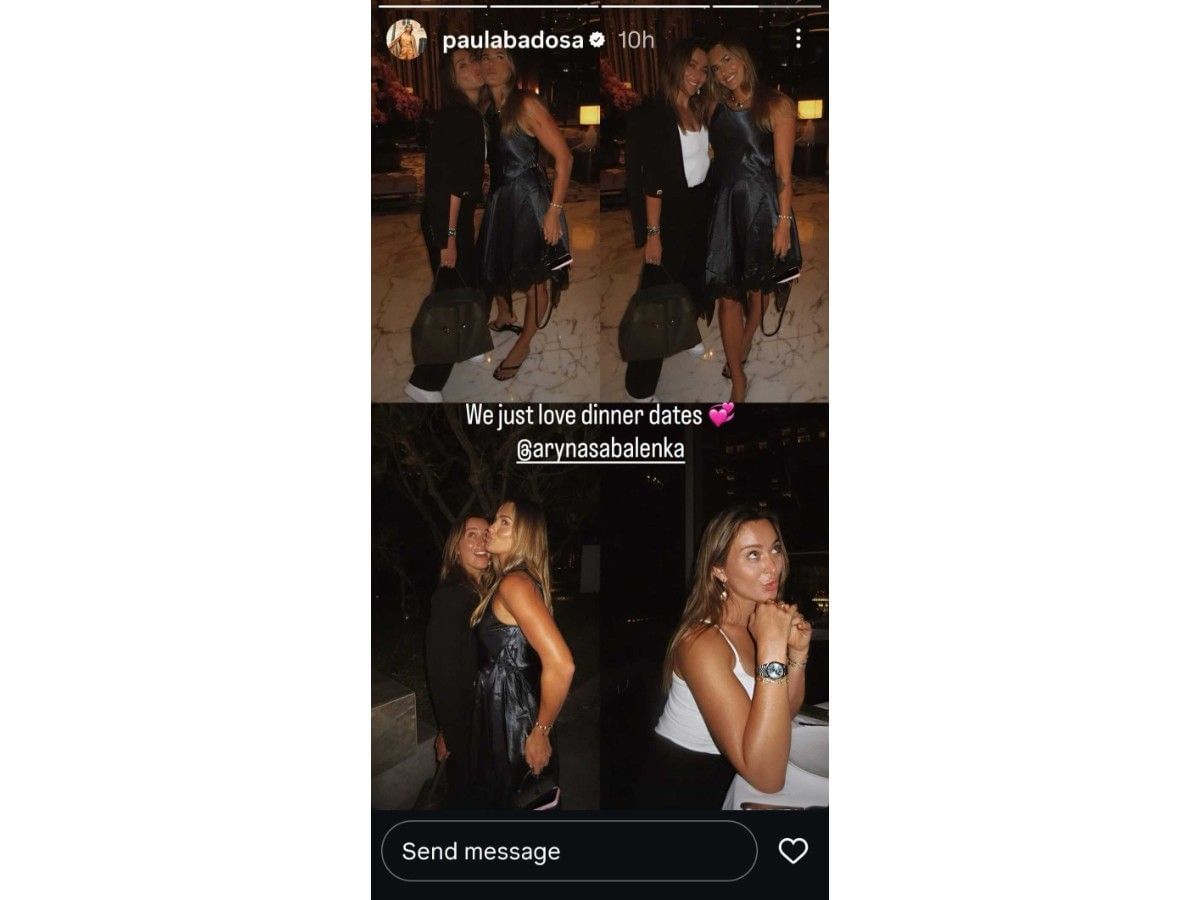The height and width of the screenshot is (900, 1200).
Task: Open the three-dot story options menu
Action: point(797,39)
